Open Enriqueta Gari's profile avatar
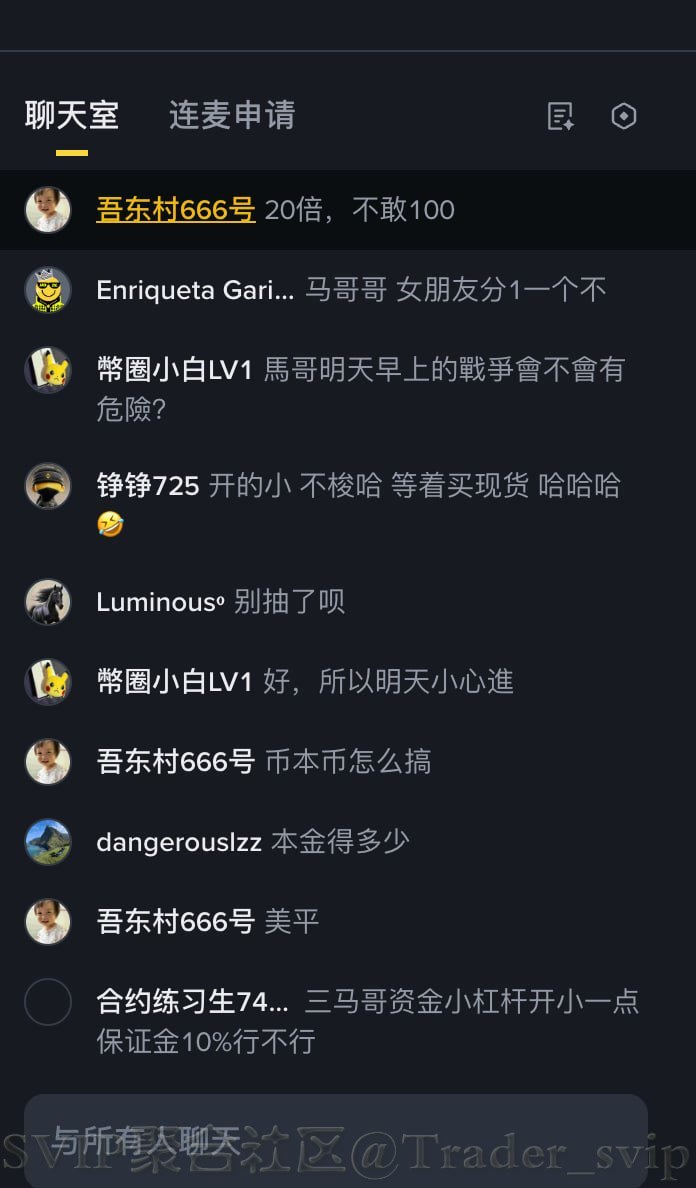The width and height of the screenshot is (696, 1188). tap(48, 290)
